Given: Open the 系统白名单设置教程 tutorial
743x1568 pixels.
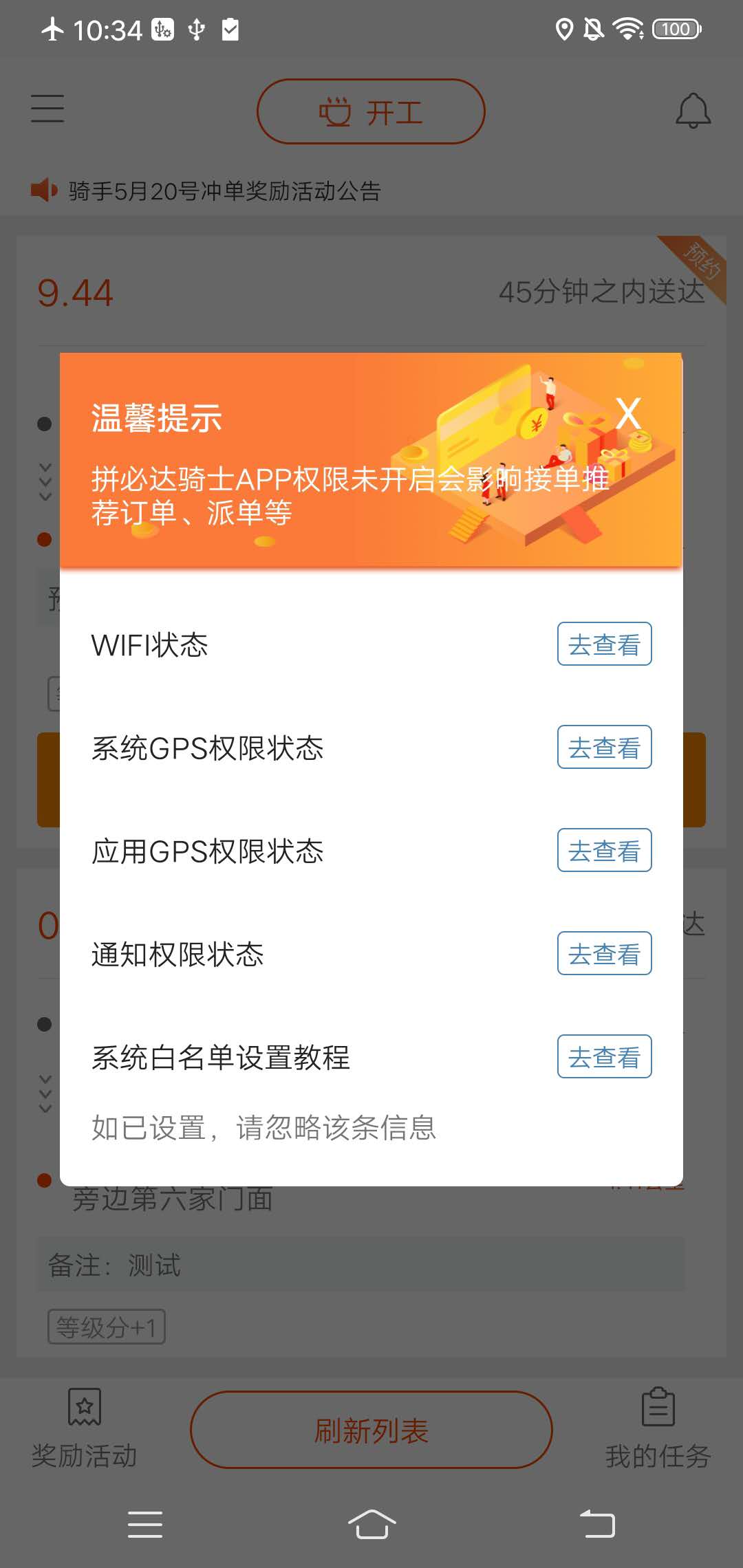Looking at the screenshot, I should click(x=604, y=1057).
